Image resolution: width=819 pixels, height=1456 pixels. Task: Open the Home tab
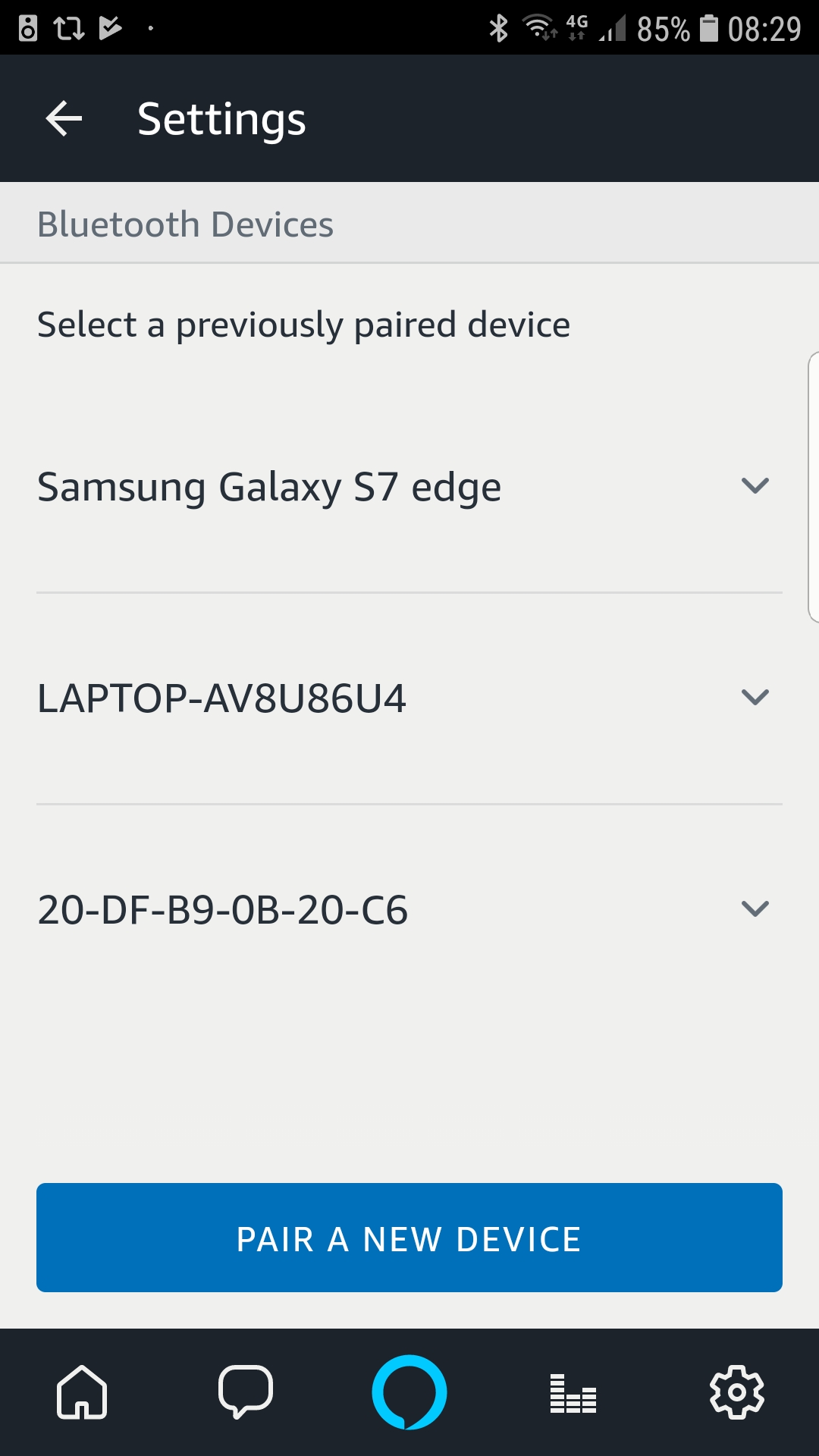(x=82, y=1392)
